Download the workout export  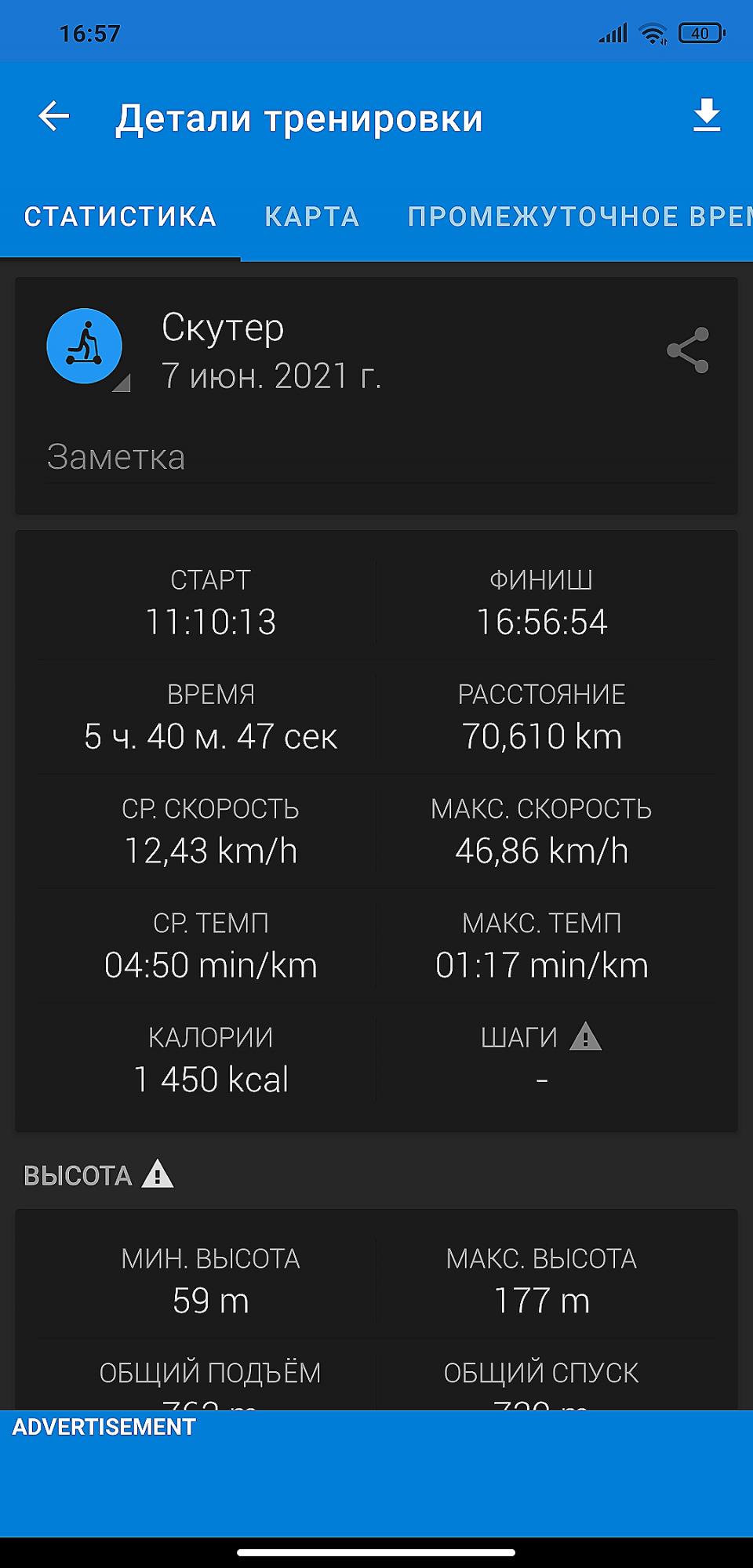pos(707,115)
